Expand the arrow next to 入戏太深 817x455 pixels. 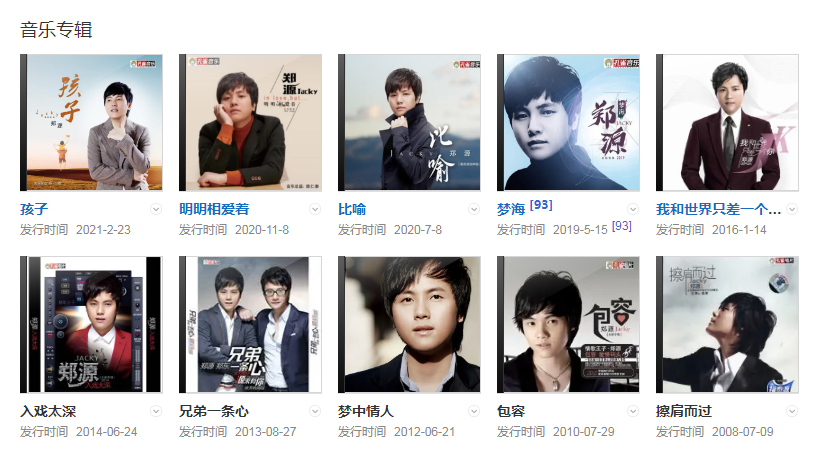[x=156, y=411]
